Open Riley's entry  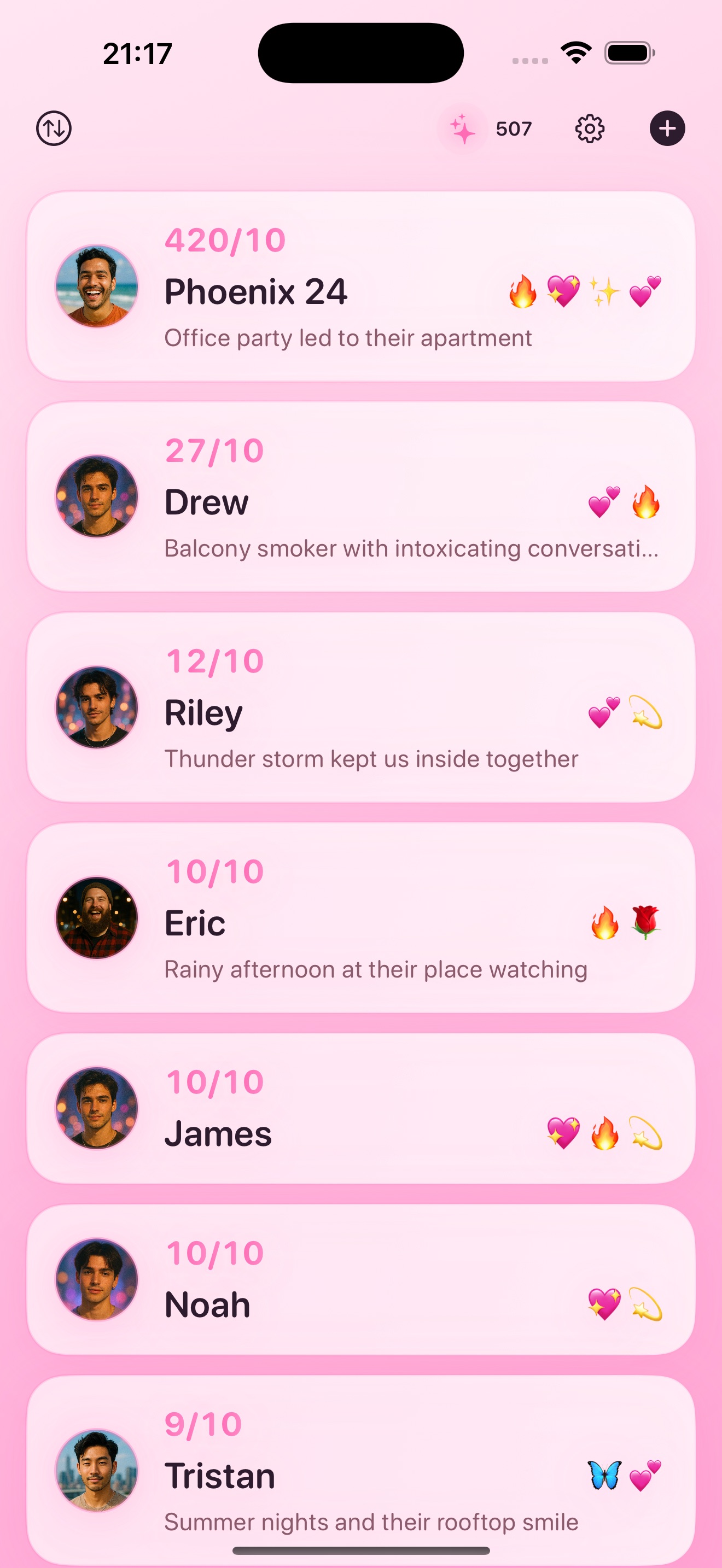pyautogui.click(x=361, y=706)
